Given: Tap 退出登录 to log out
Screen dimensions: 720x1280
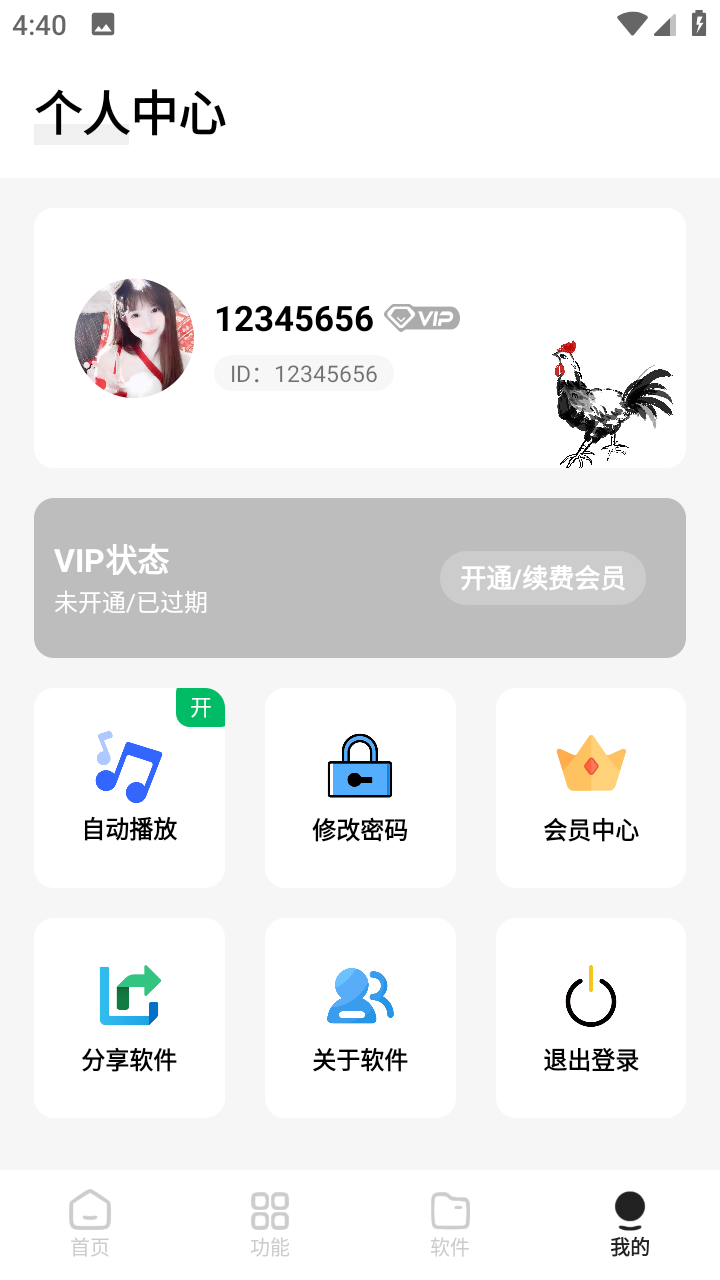Looking at the screenshot, I should point(591,1018).
